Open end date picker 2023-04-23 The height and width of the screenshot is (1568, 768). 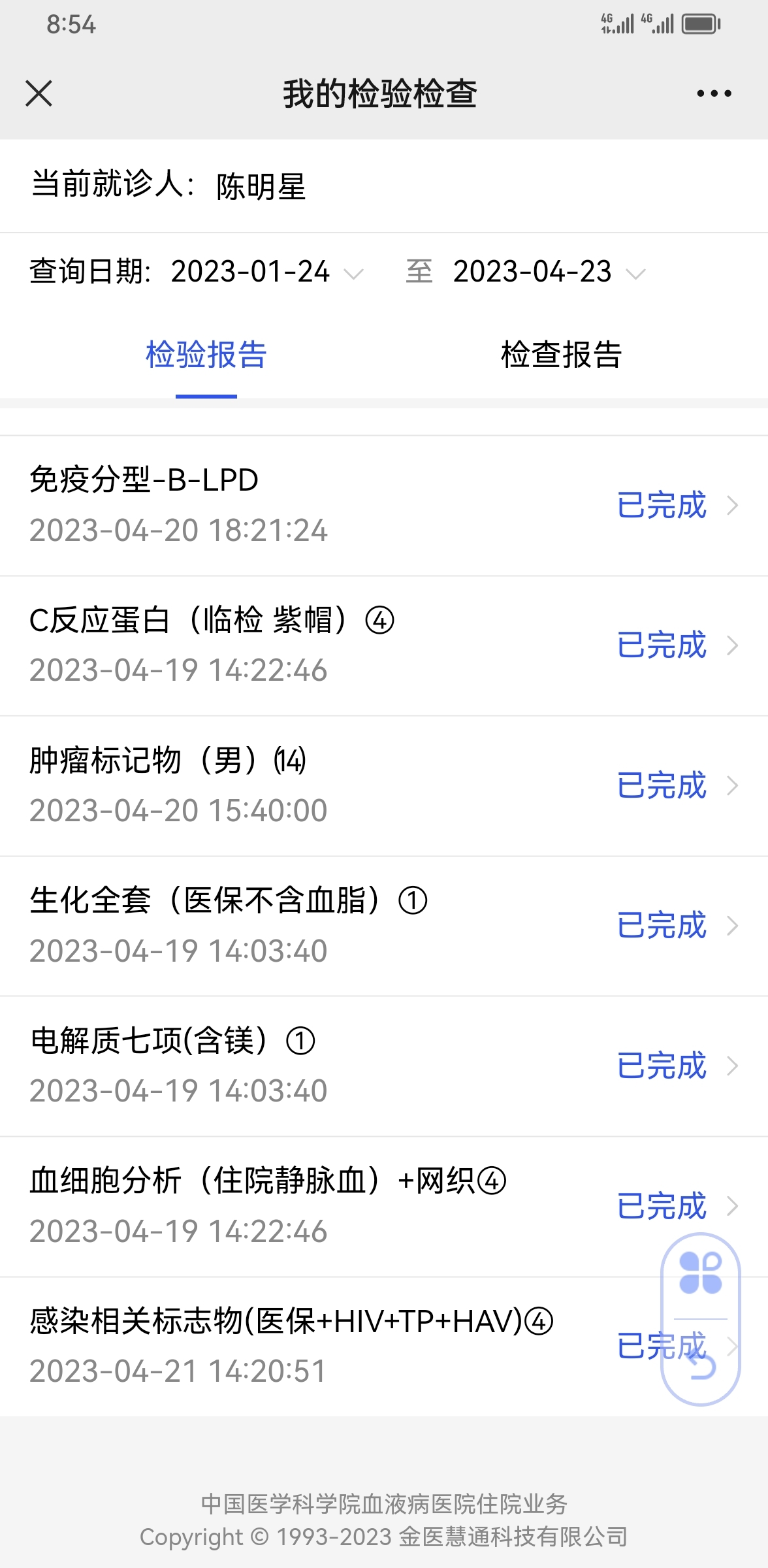(x=549, y=272)
